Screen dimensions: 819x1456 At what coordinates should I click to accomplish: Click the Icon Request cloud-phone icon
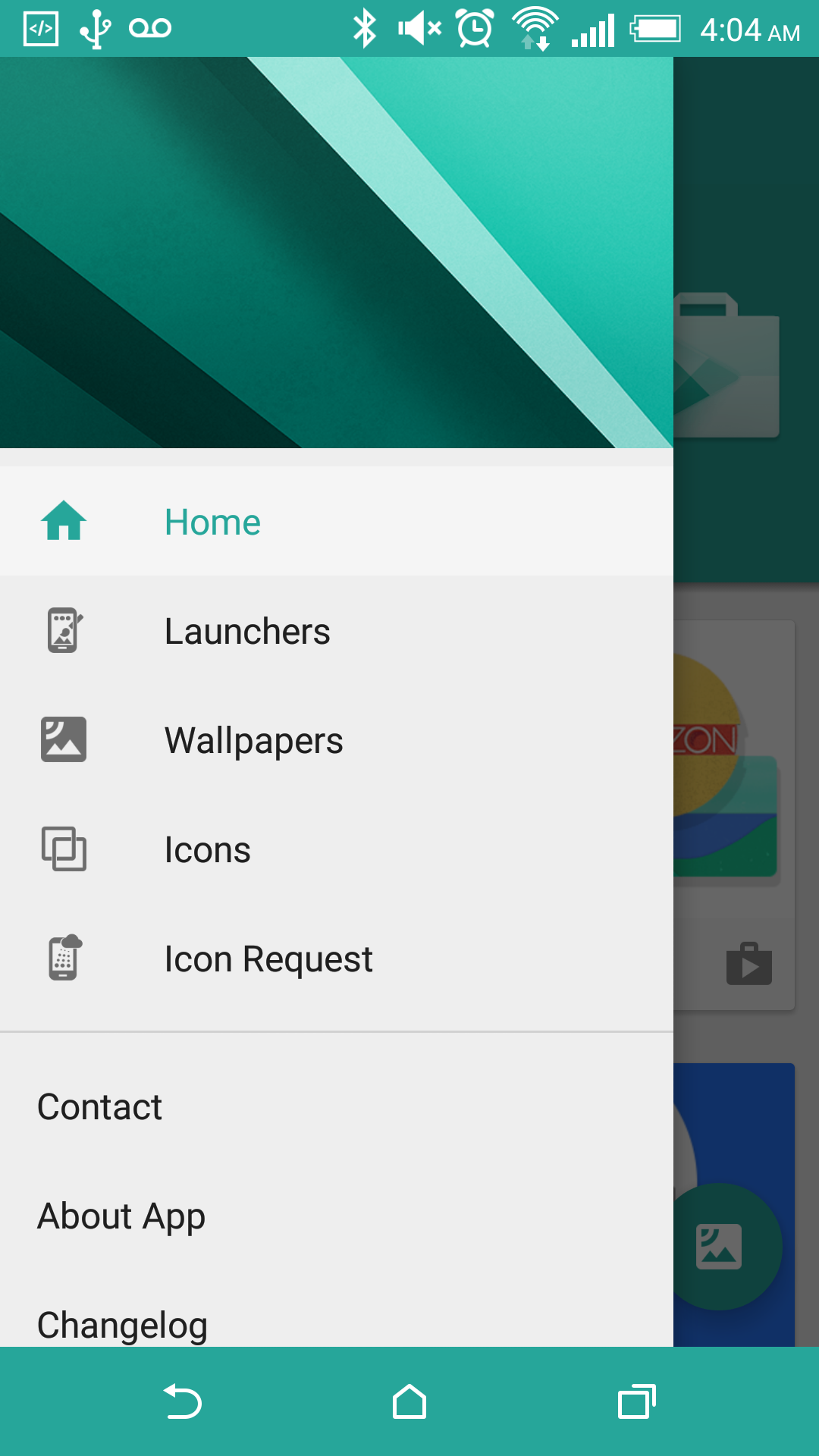coord(64,959)
